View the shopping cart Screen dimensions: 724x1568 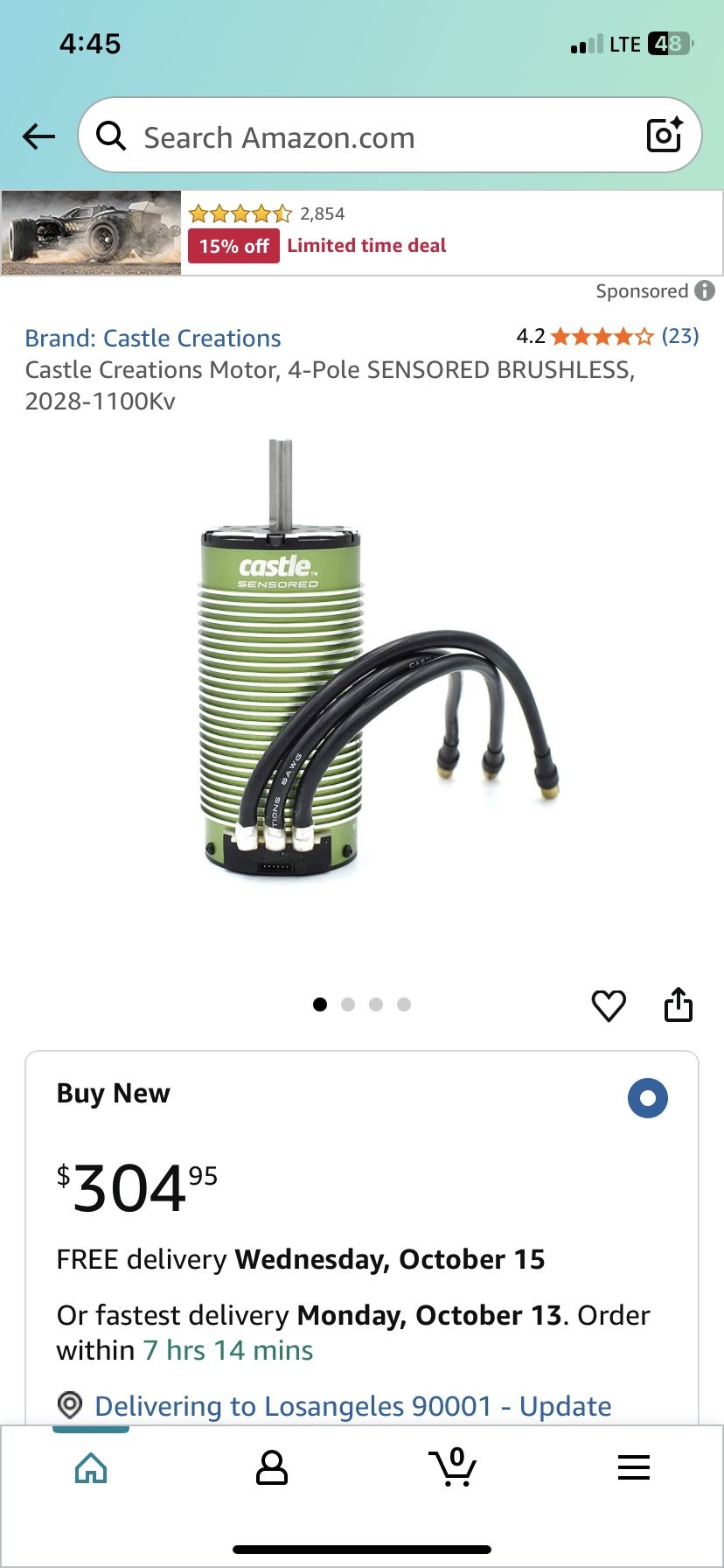click(x=452, y=1467)
